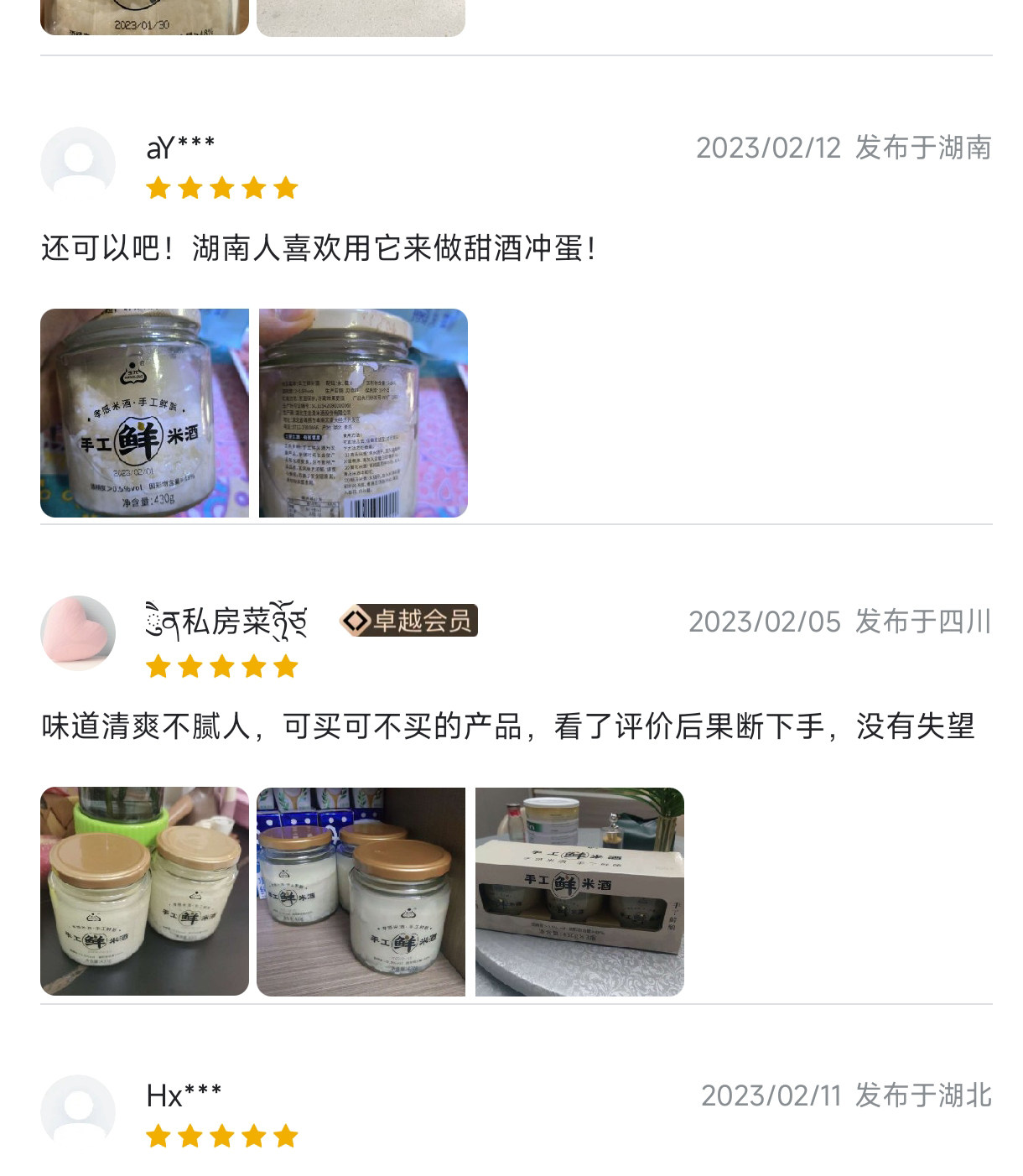
Task: Tap the 卓越会员 membership badge
Action: coord(408,621)
